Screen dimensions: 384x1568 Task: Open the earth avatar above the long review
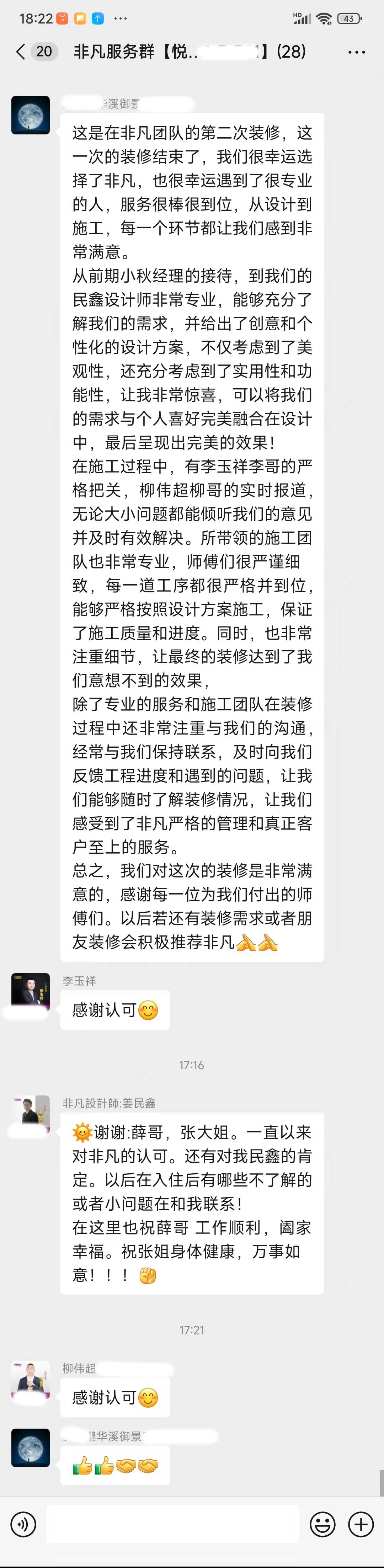pyautogui.click(x=31, y=115)
